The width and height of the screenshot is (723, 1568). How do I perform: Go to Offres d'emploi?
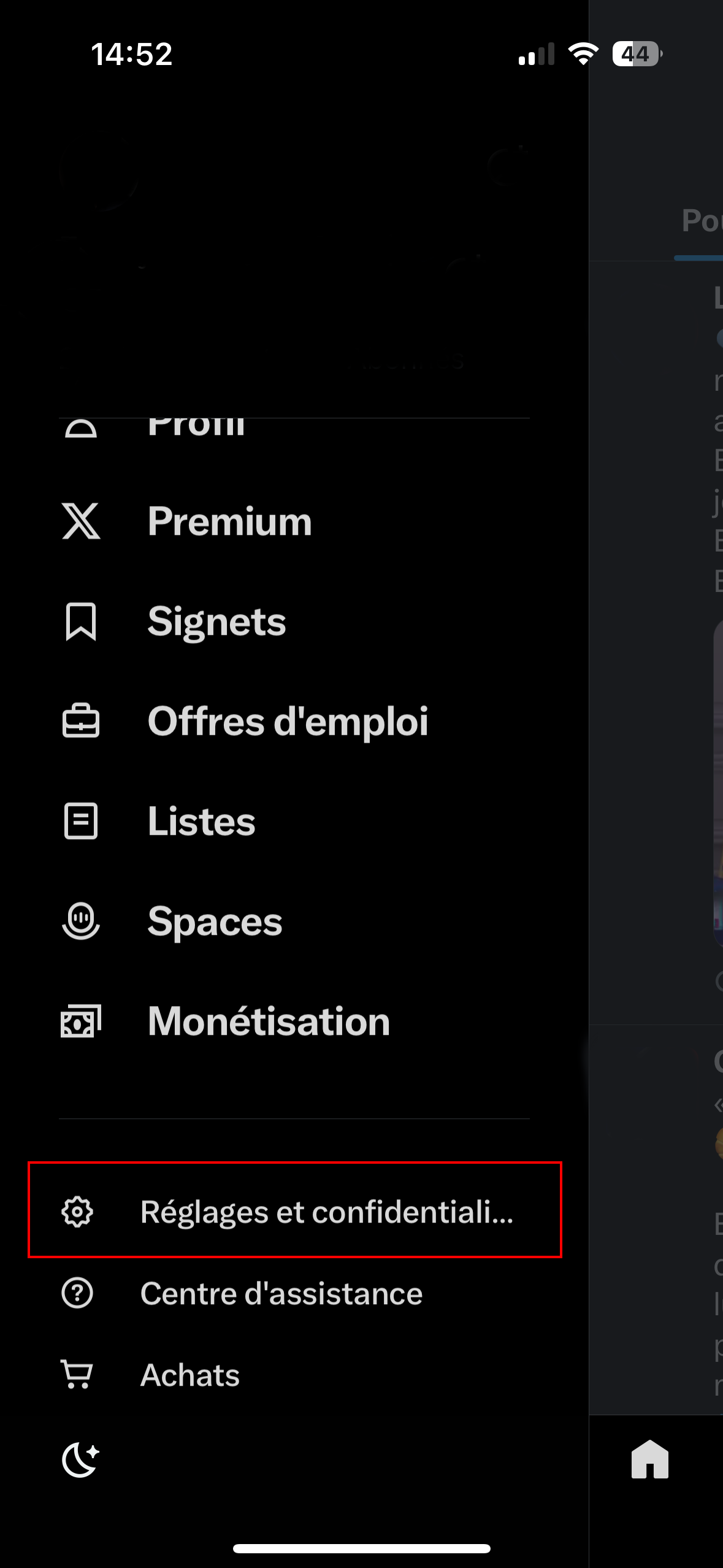294,721
